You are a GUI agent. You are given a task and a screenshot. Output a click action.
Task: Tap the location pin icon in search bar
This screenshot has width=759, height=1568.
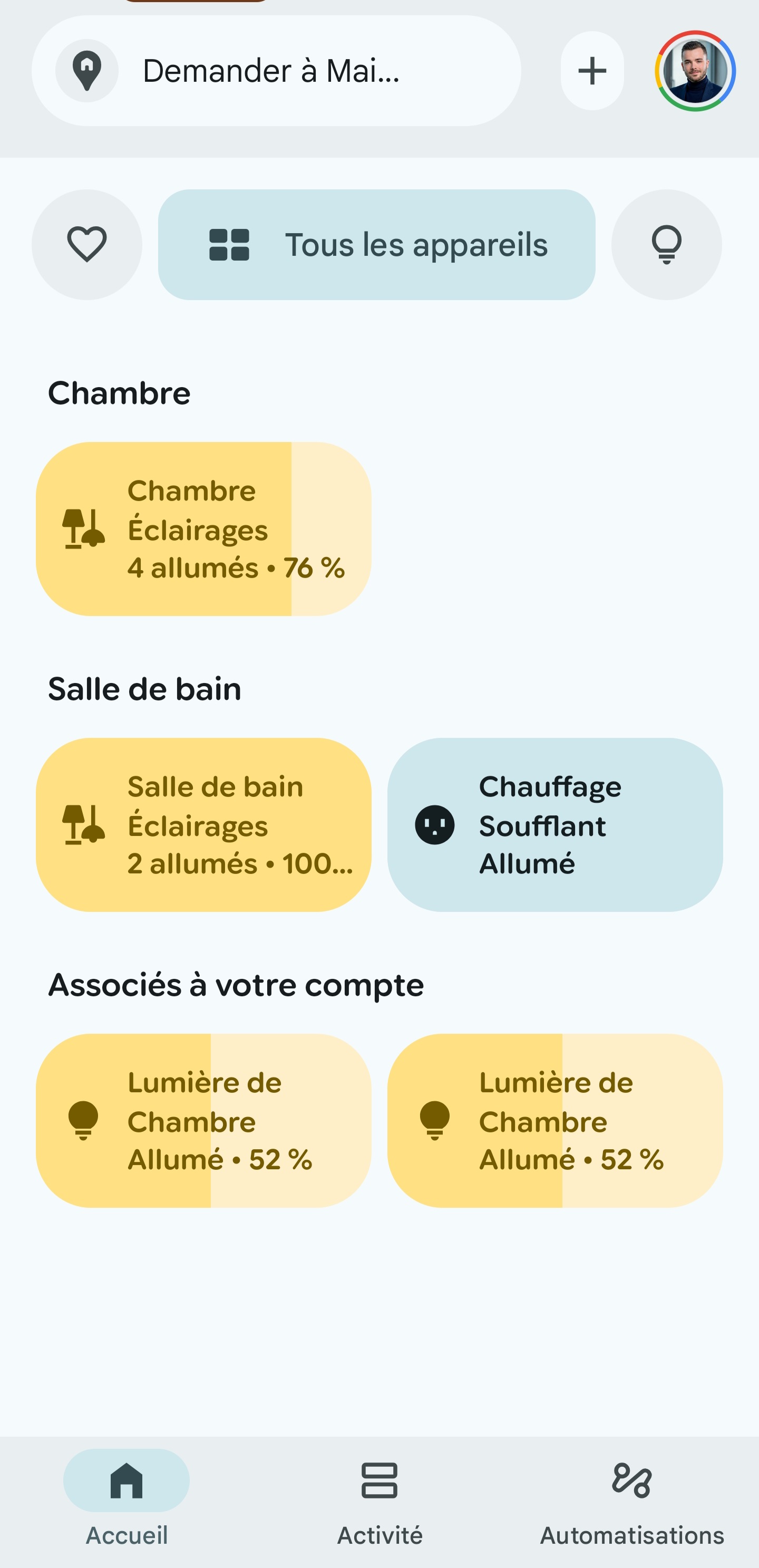pos(87,70)
